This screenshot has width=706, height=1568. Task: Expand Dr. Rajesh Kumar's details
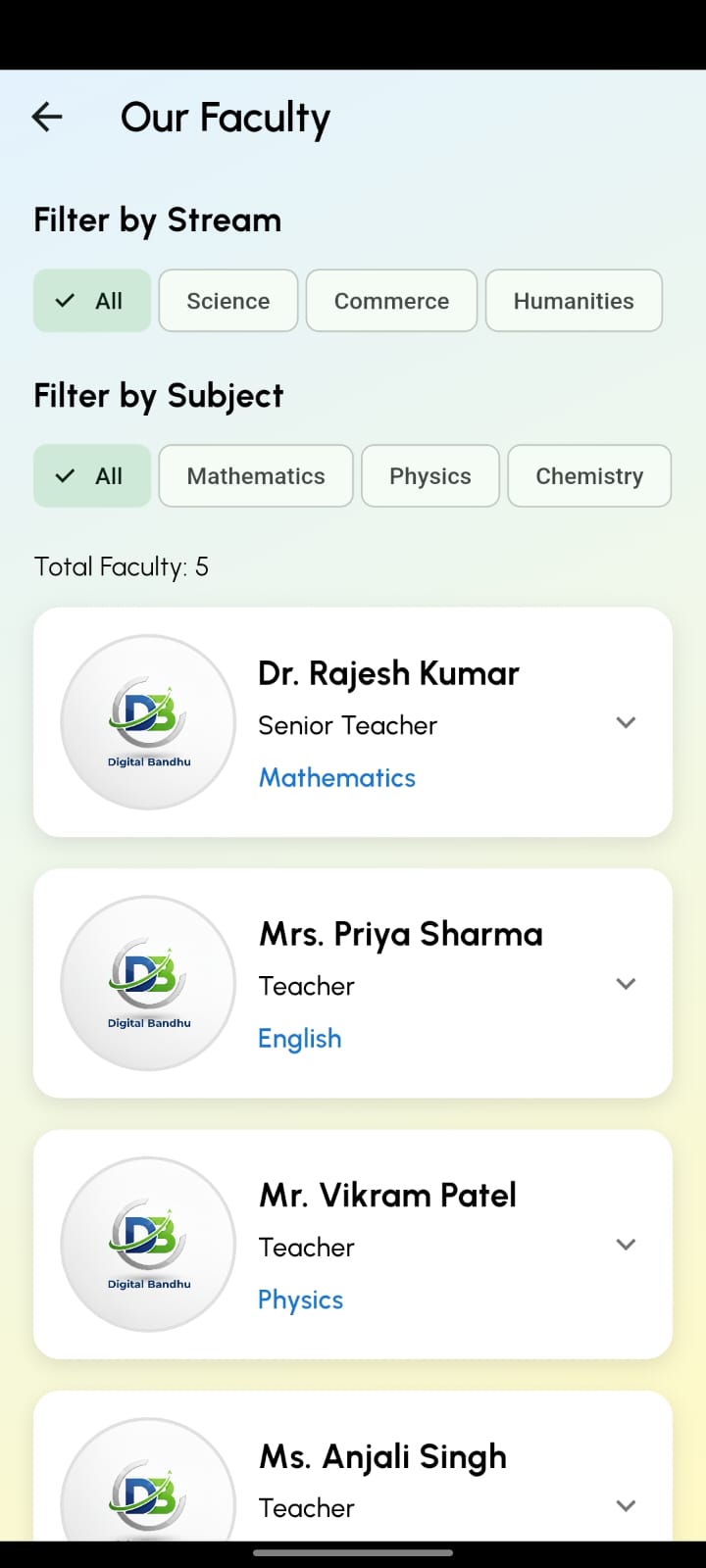626,722
